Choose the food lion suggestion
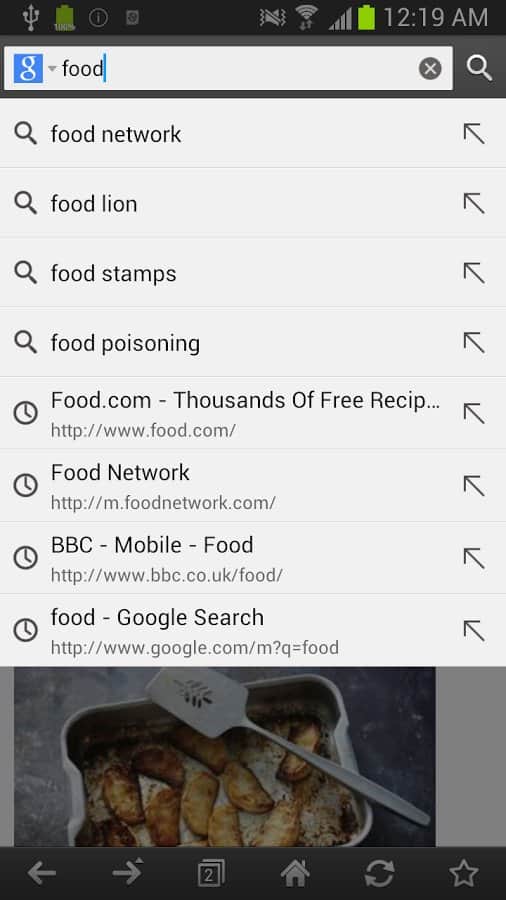This screenshot has height=900, width=506. coord(253,203)
